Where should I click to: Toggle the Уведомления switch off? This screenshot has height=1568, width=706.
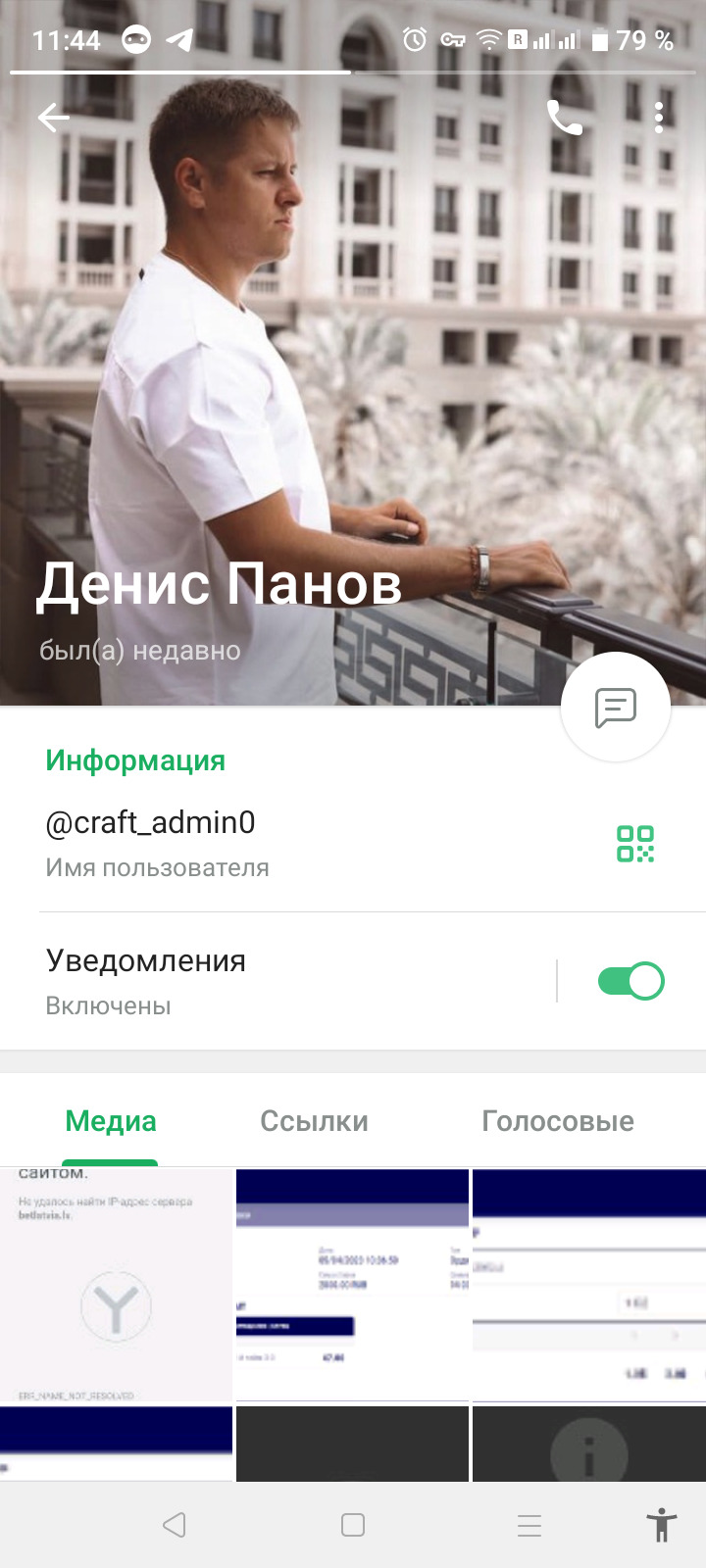coord(631,981)
